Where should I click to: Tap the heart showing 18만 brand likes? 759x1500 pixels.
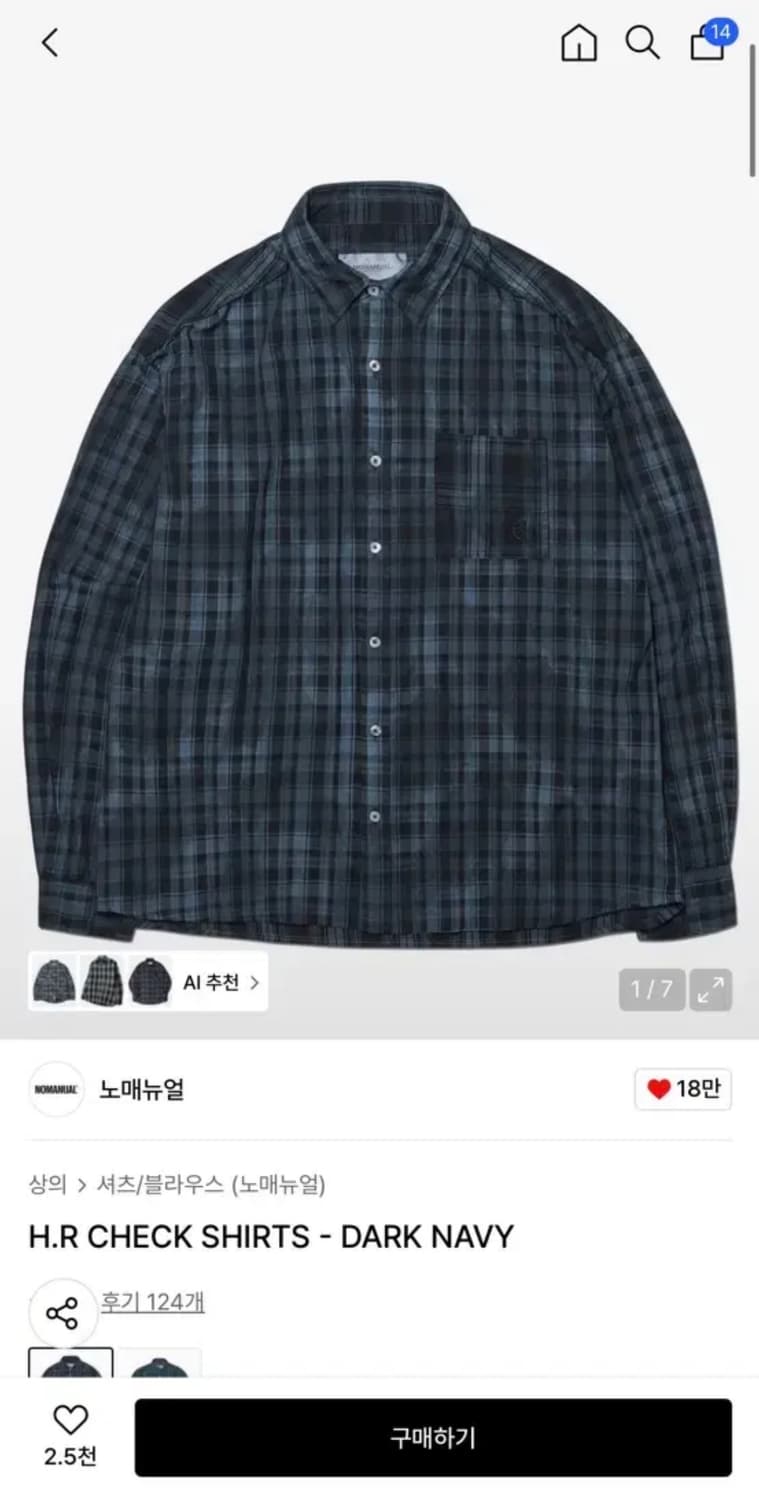click(683, 1089)
